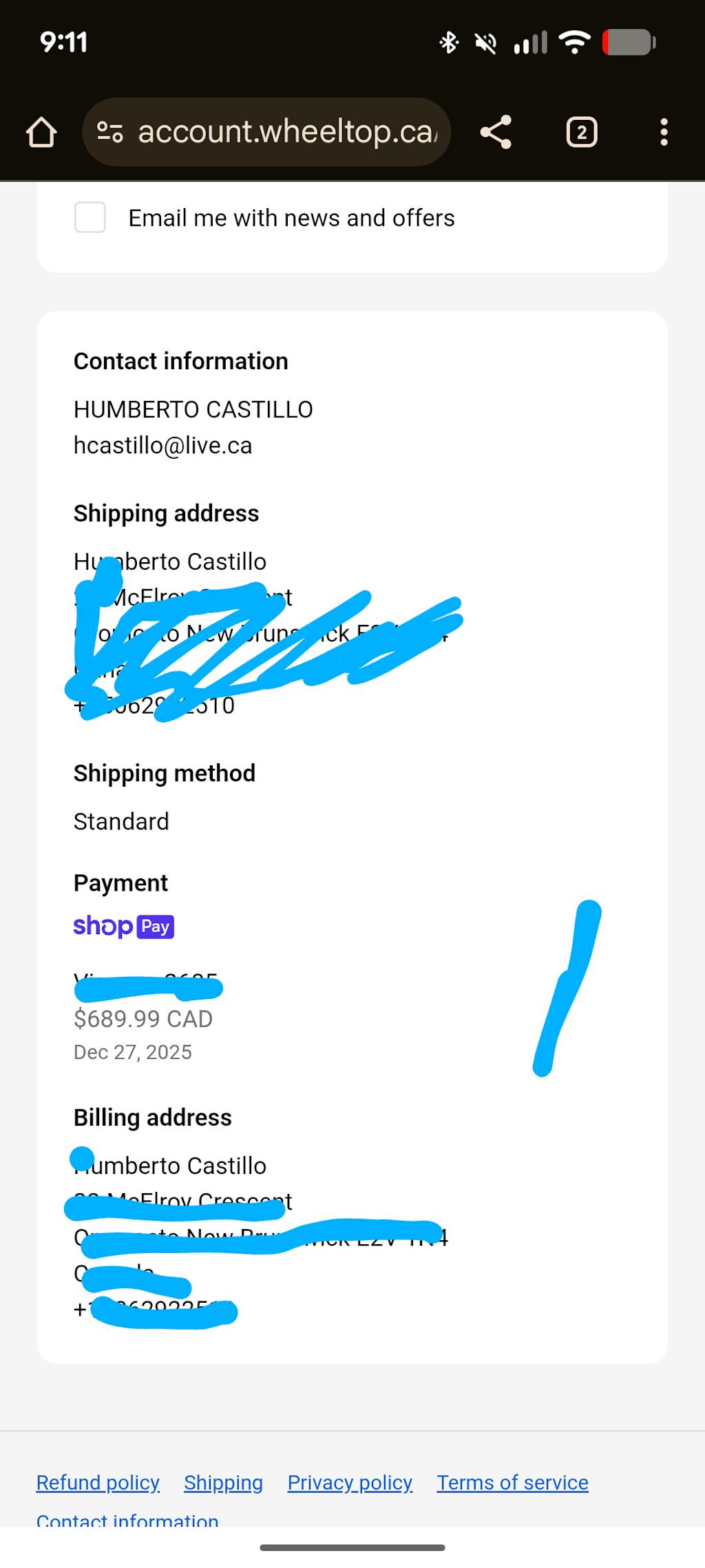
Task: Go to the browser home page
Action: point(41,132)
